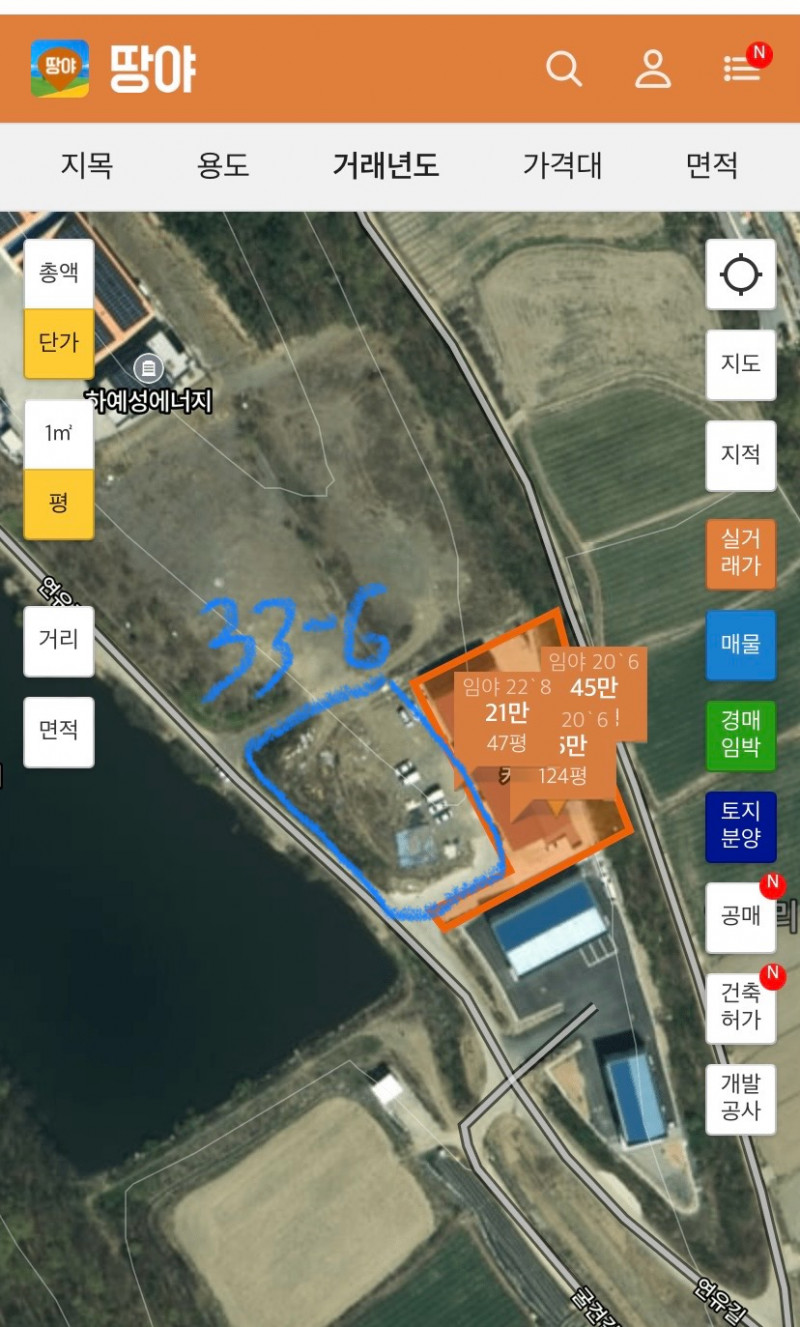
Task: Change area unit to 1㎡
Action: tap(59, 434)
